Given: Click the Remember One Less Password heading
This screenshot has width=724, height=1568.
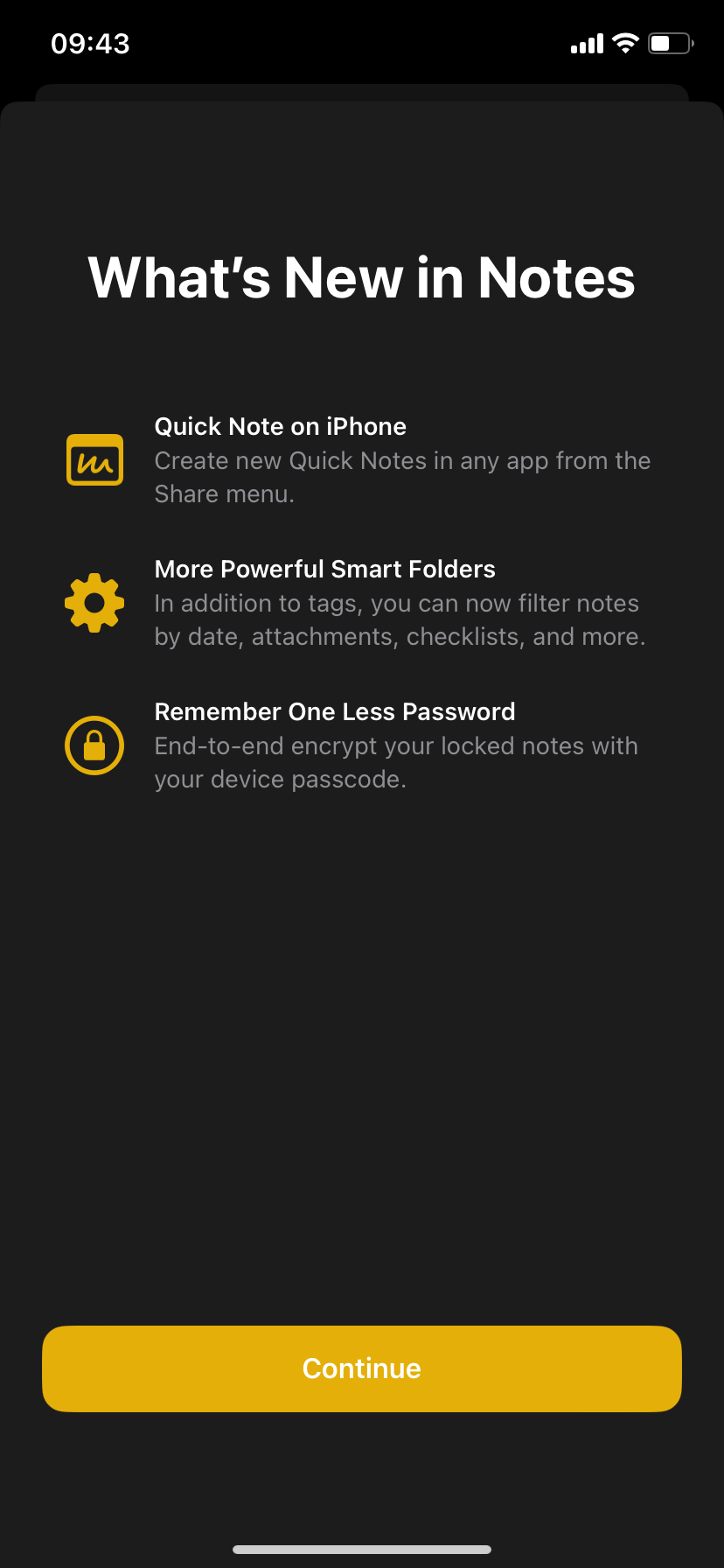Looking at the screenshot, I should click(x=335, y=711).
